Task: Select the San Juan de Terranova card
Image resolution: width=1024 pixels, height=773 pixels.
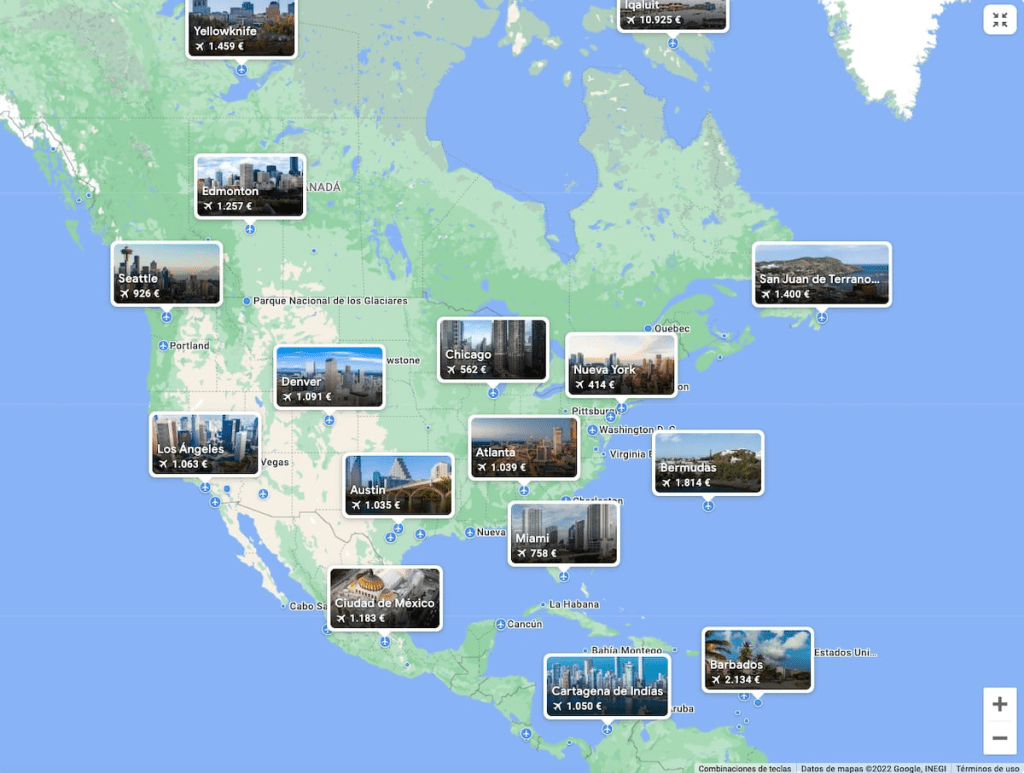Action: coord(821,274)
